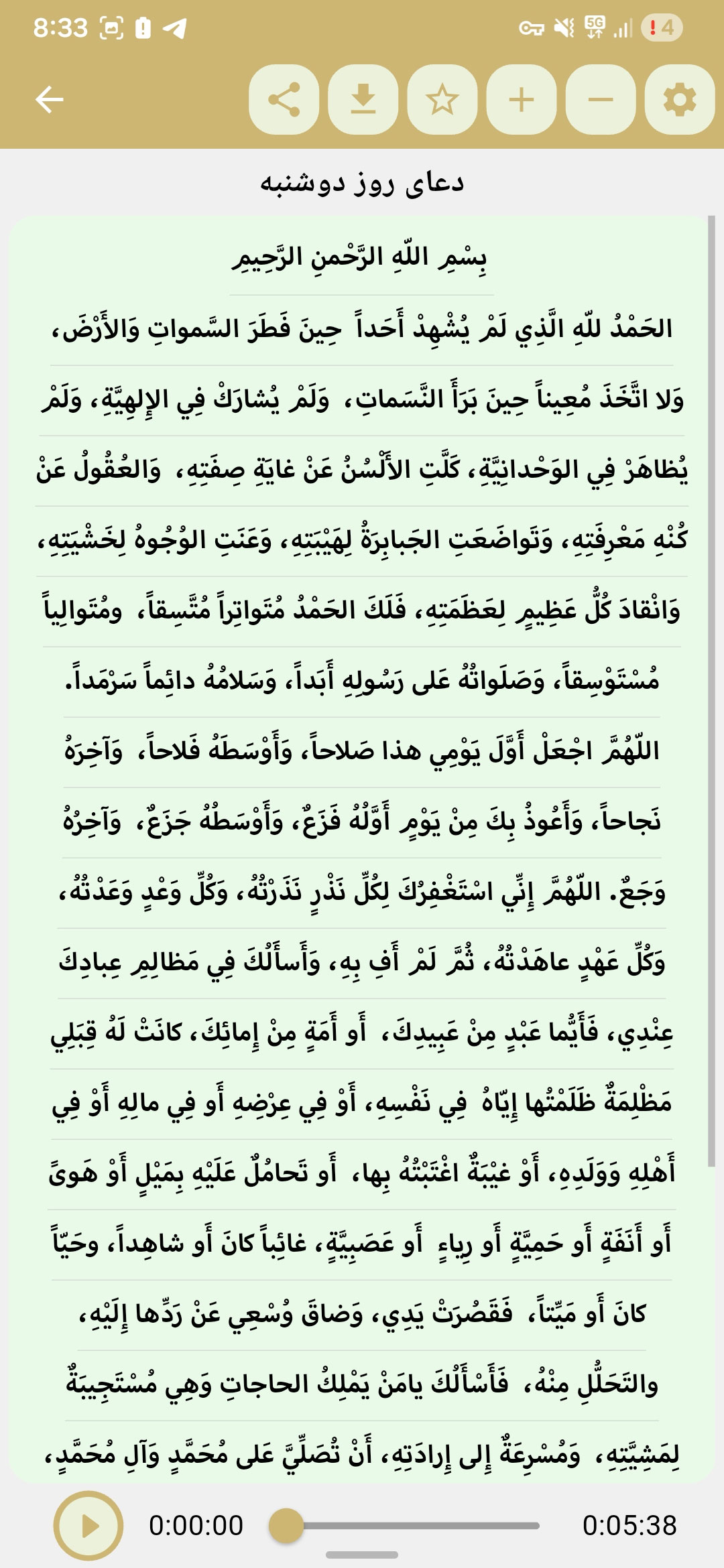
Task: Add prayer to favorites with star
Action: pyautogui.click(x=442, y=100)
